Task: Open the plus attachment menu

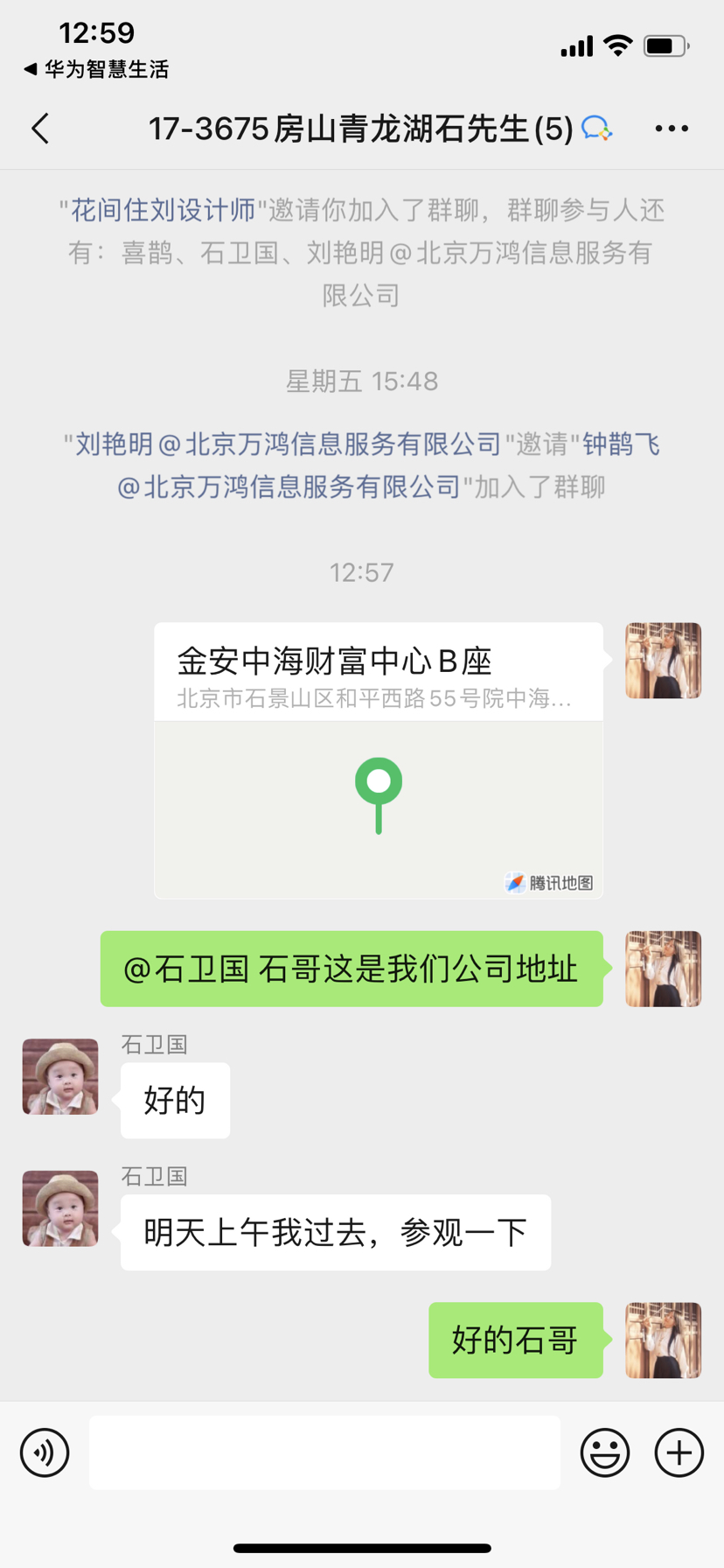Action: tap(679, 1452)
